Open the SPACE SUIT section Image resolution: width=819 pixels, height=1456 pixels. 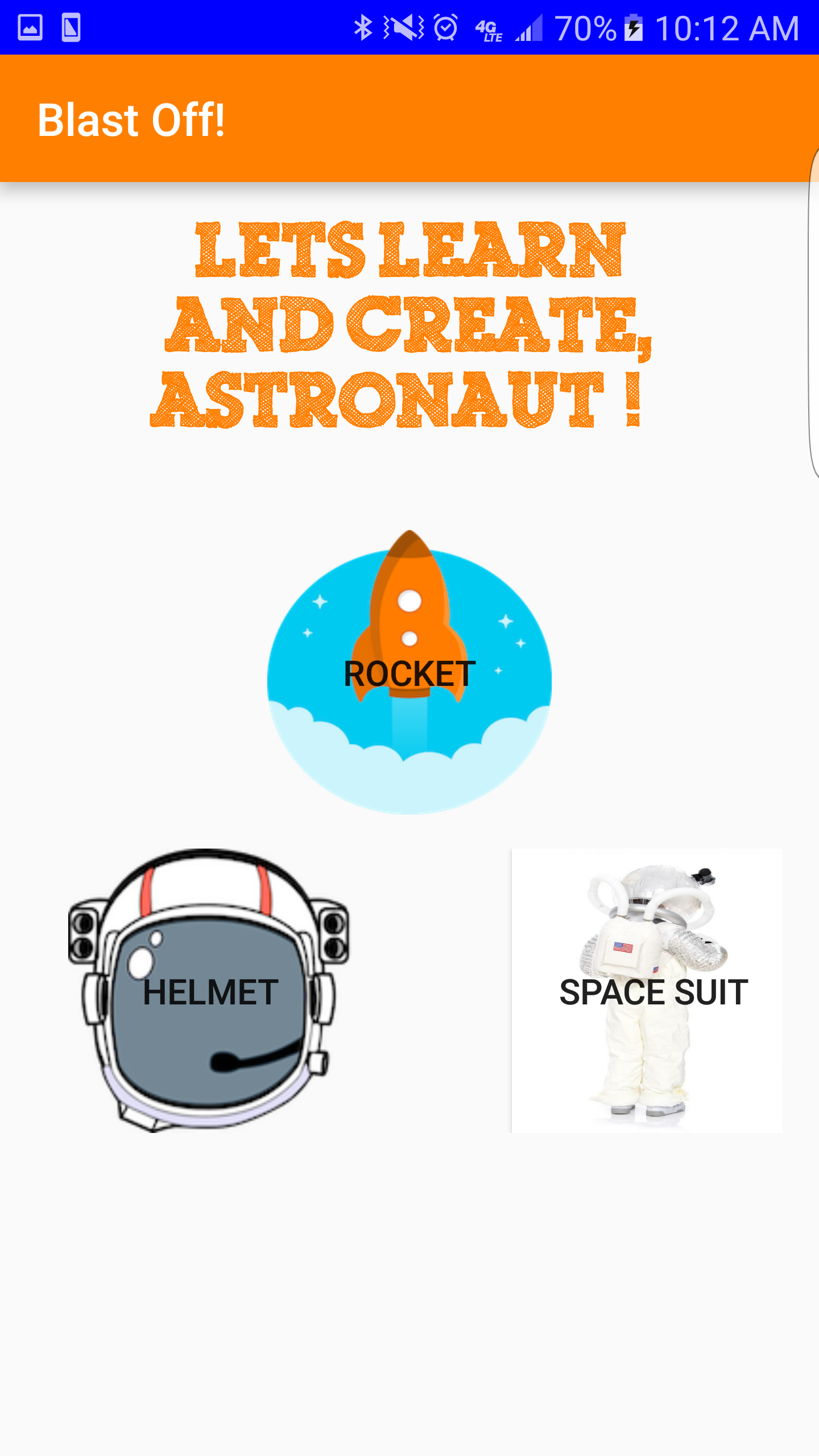[x=647, y=991]
